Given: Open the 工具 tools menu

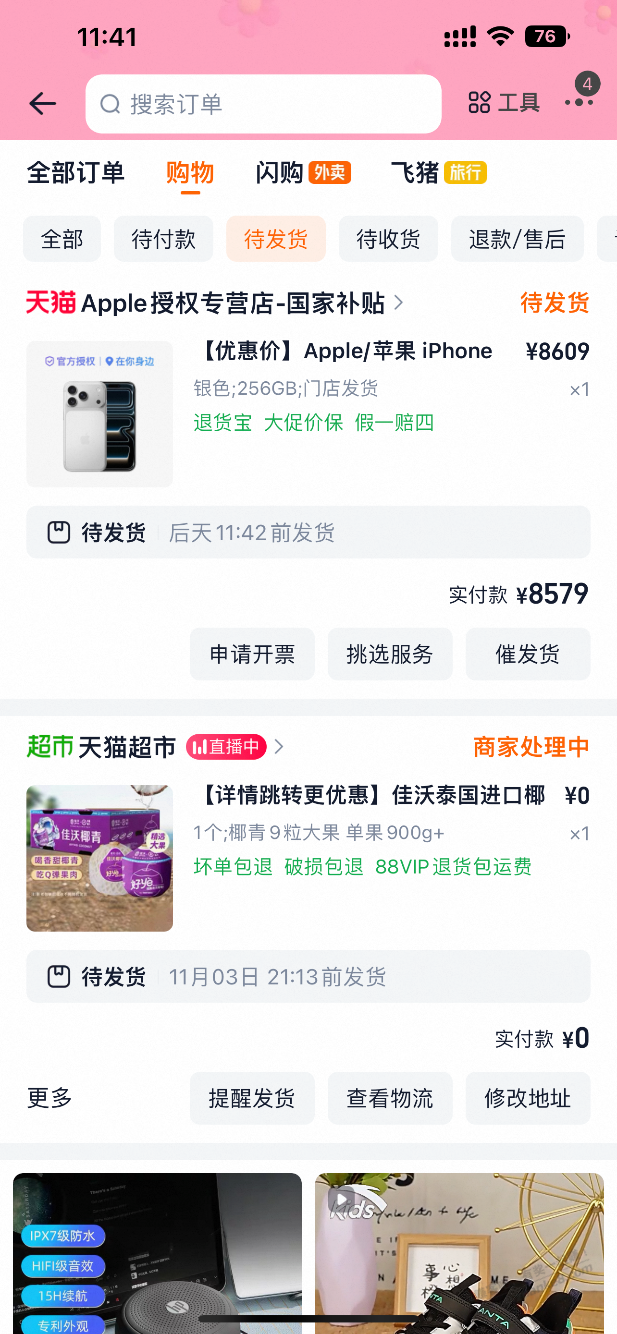Looking at the screenshot, I should pyautogui.click(x=504, y=103).
